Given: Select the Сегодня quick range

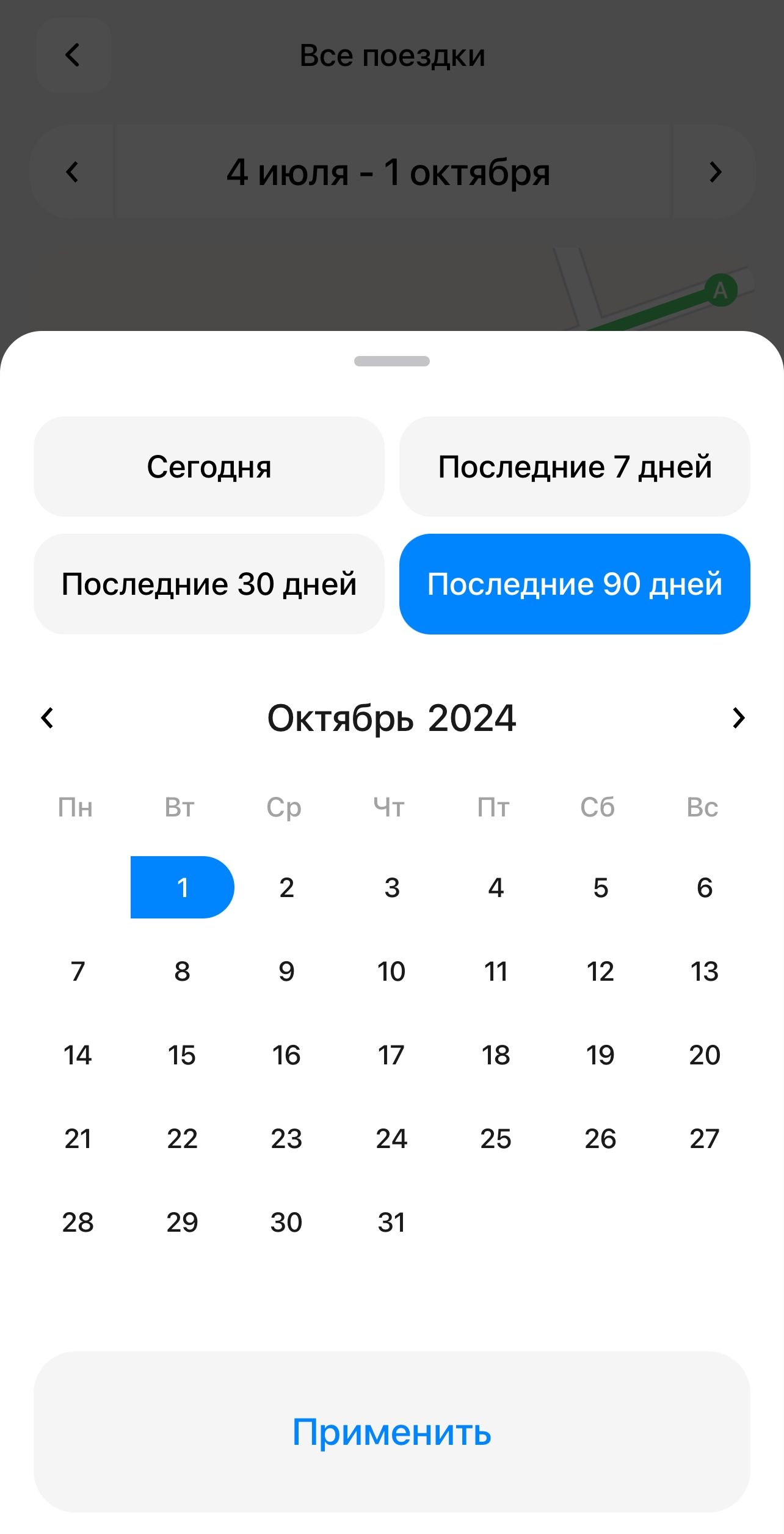Looking at the screenshot, I should coord(209,467).
